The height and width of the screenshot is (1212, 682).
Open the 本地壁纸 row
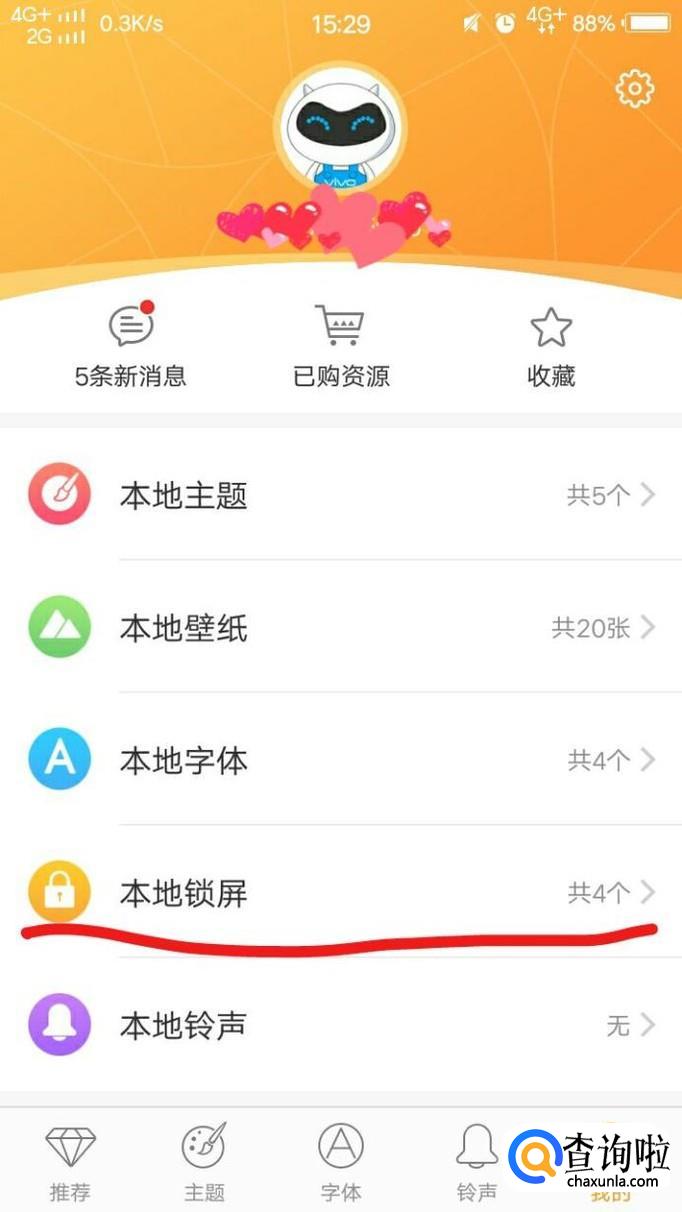340,628
